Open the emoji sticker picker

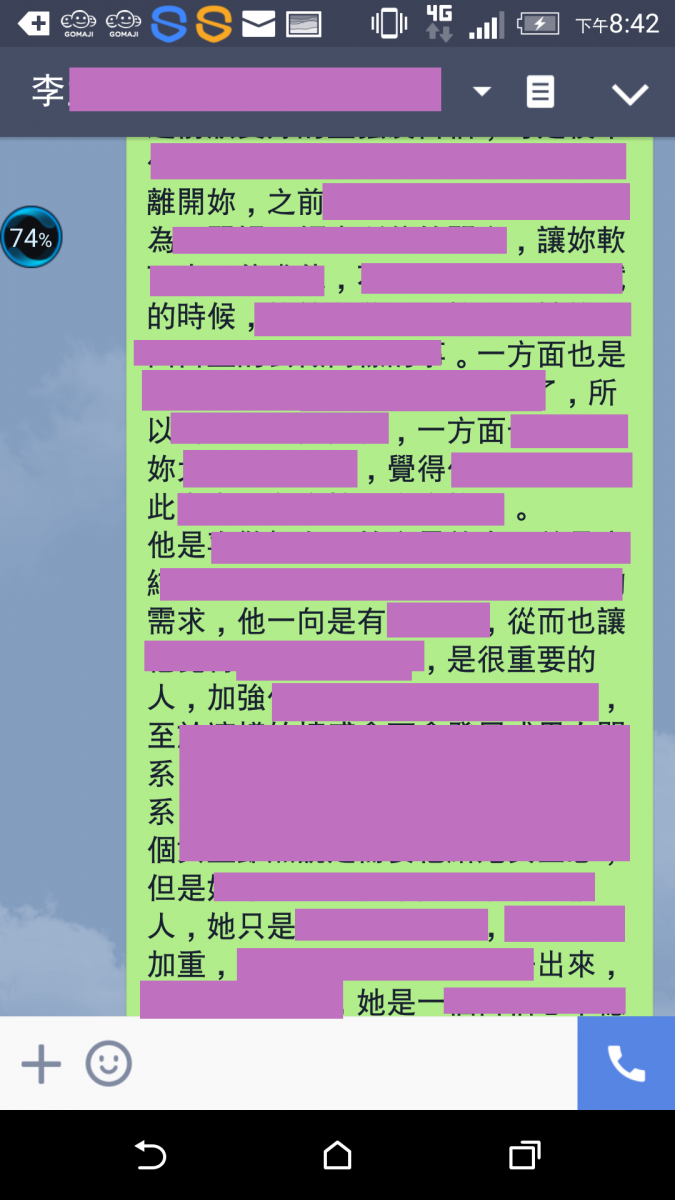coord(108,1064)
